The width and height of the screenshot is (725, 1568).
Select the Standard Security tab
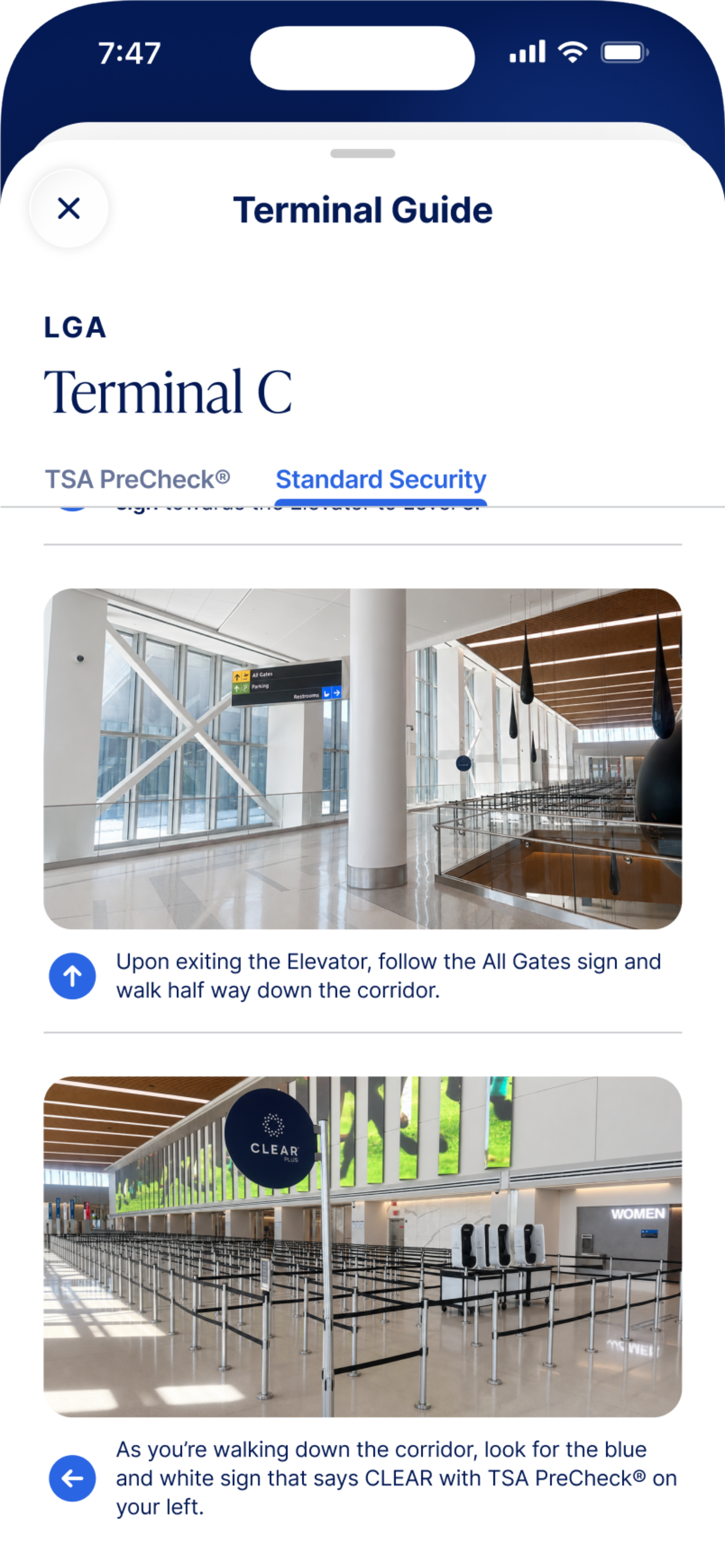[381, 479]
